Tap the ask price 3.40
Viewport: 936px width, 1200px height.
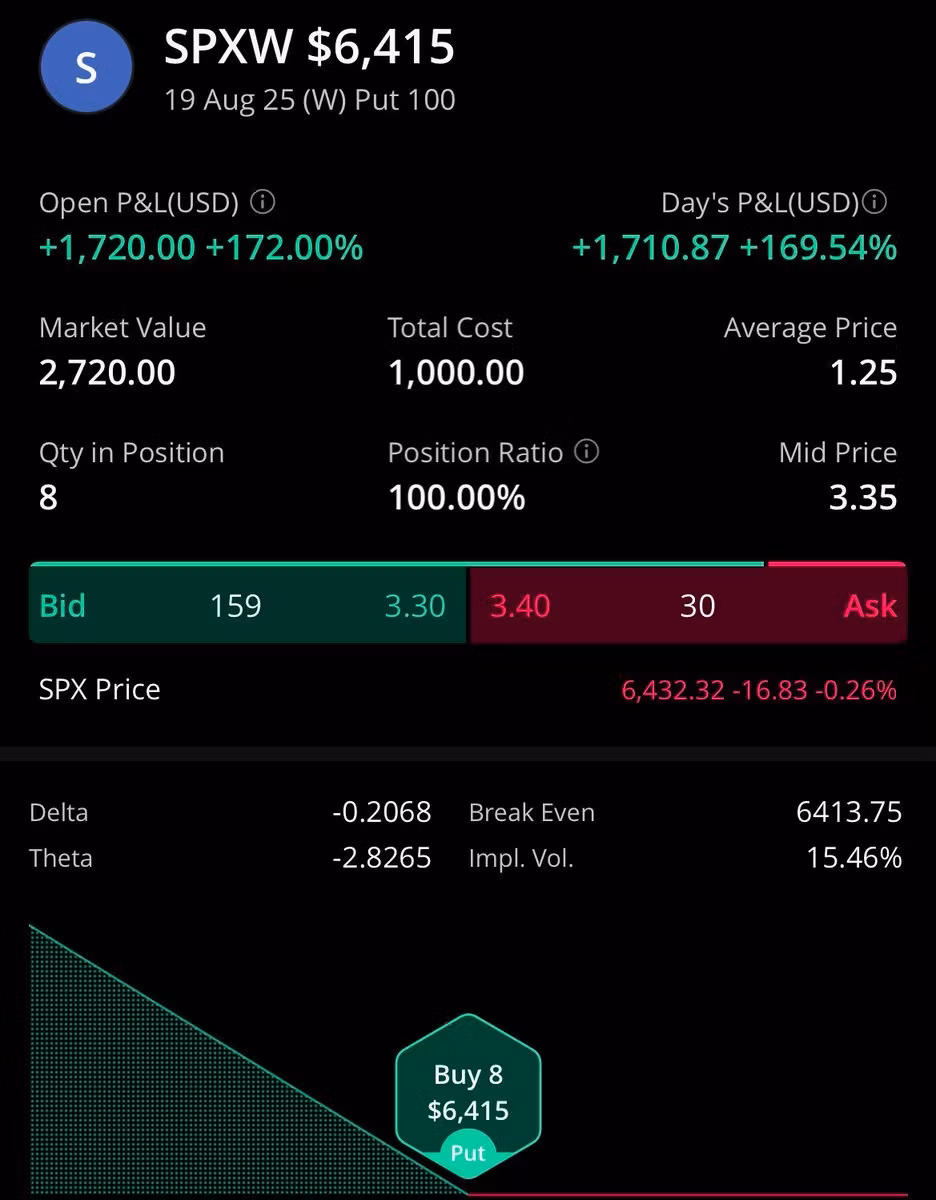point(520,606)
